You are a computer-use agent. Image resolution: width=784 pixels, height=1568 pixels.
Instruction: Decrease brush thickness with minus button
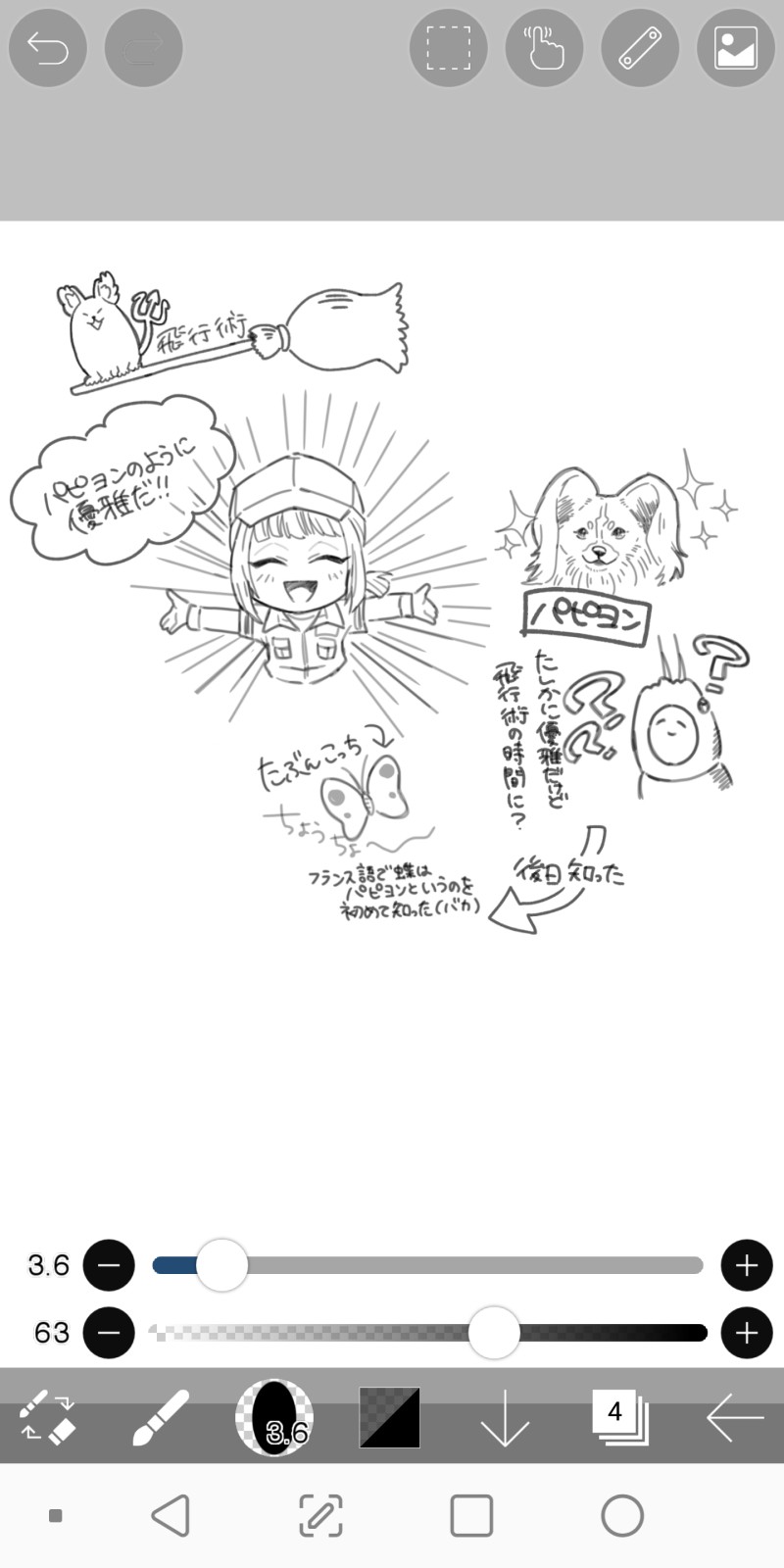click(109, 1265)
